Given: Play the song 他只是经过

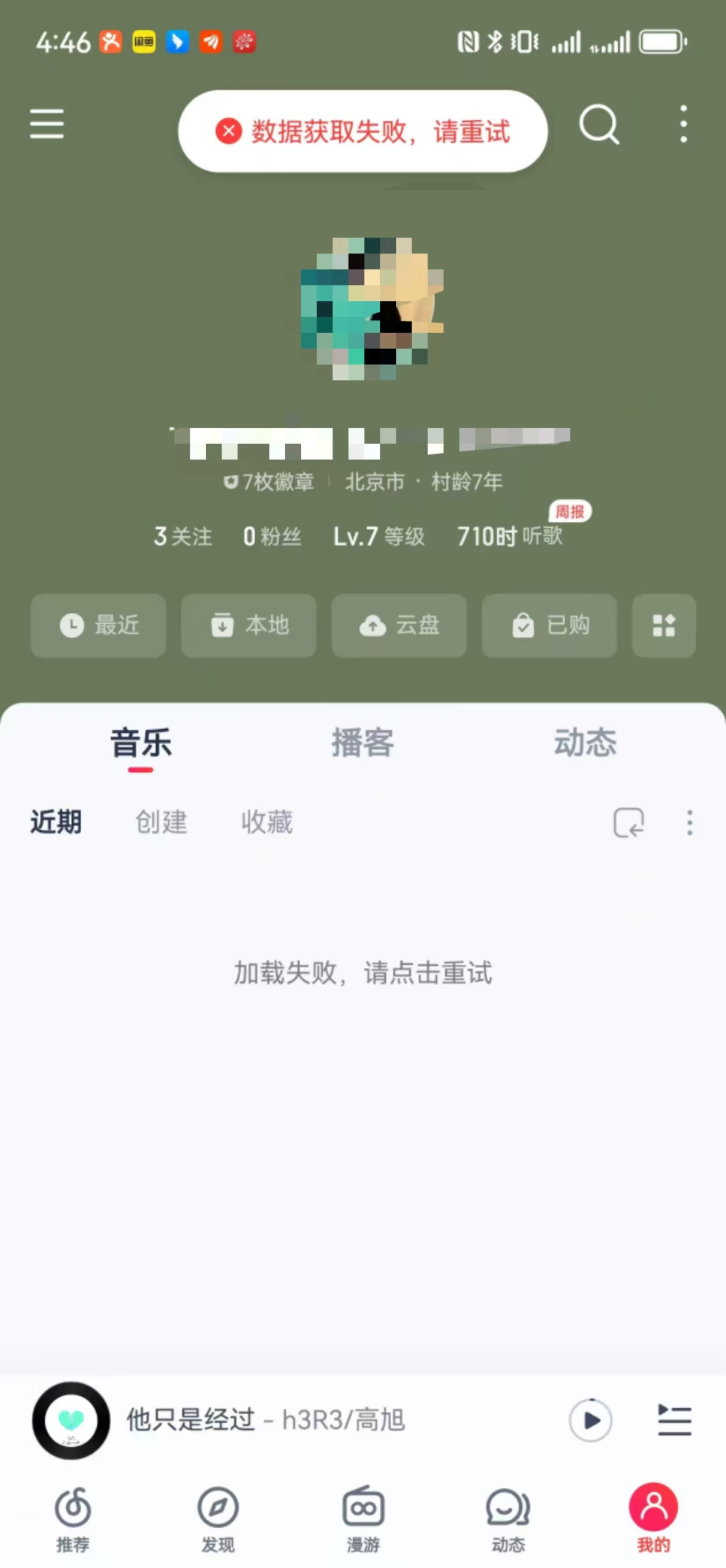Looking at the screenshot, I should click(590, 1420).
